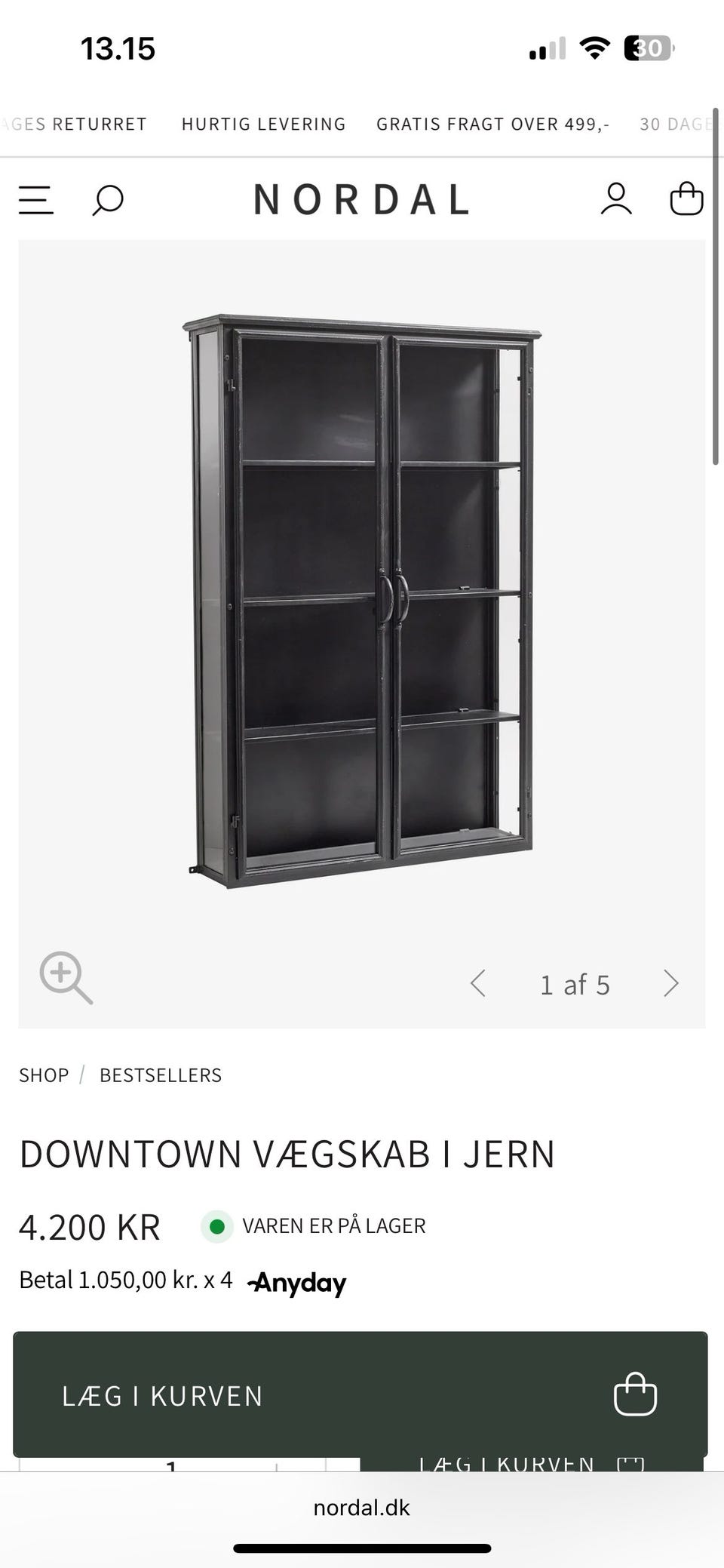Open the BESTSELLERS breadcrumb link
Screen dimensions: 724x1568
pos(160,1075)
